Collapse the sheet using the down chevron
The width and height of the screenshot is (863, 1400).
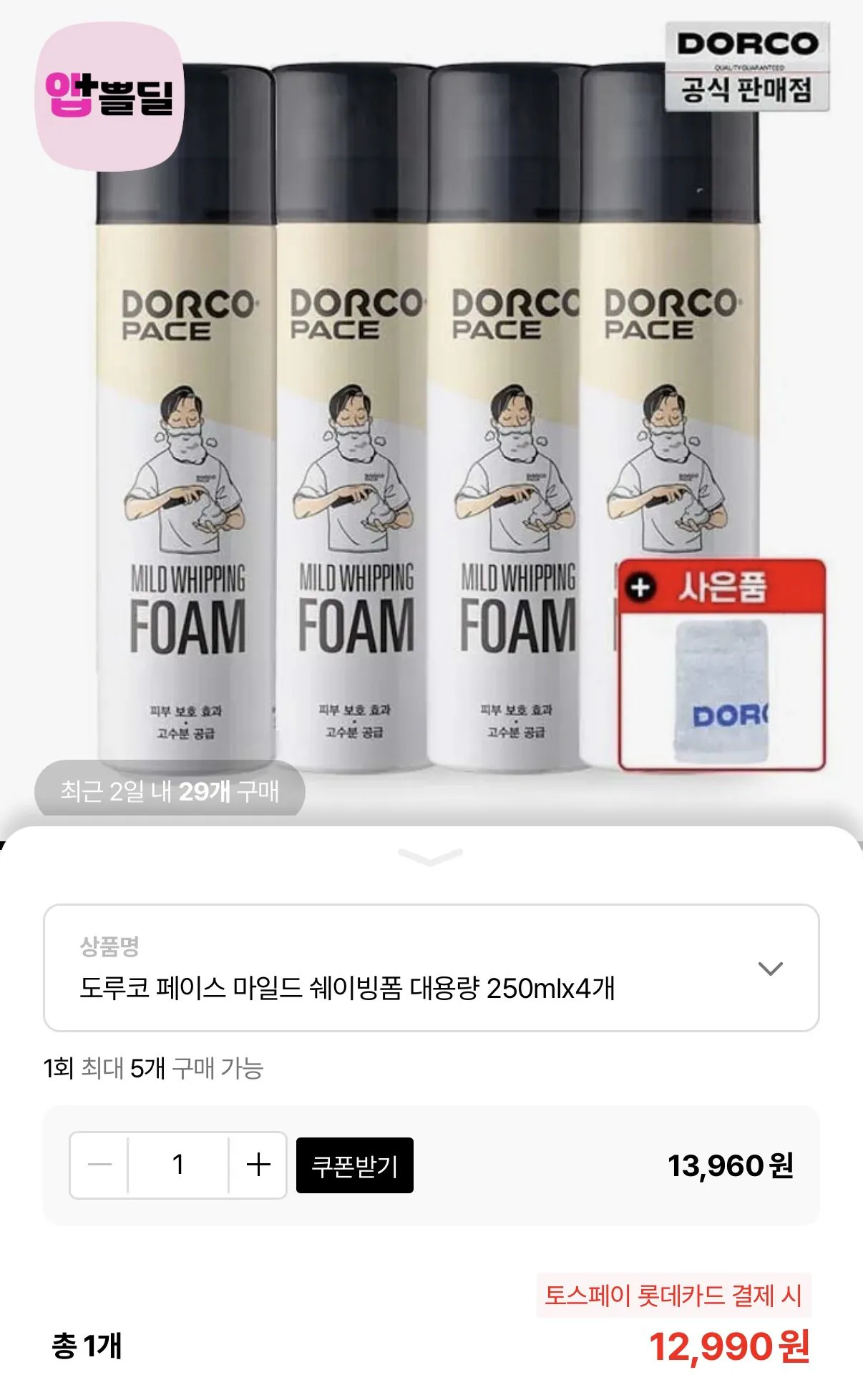tap(430, 856)
